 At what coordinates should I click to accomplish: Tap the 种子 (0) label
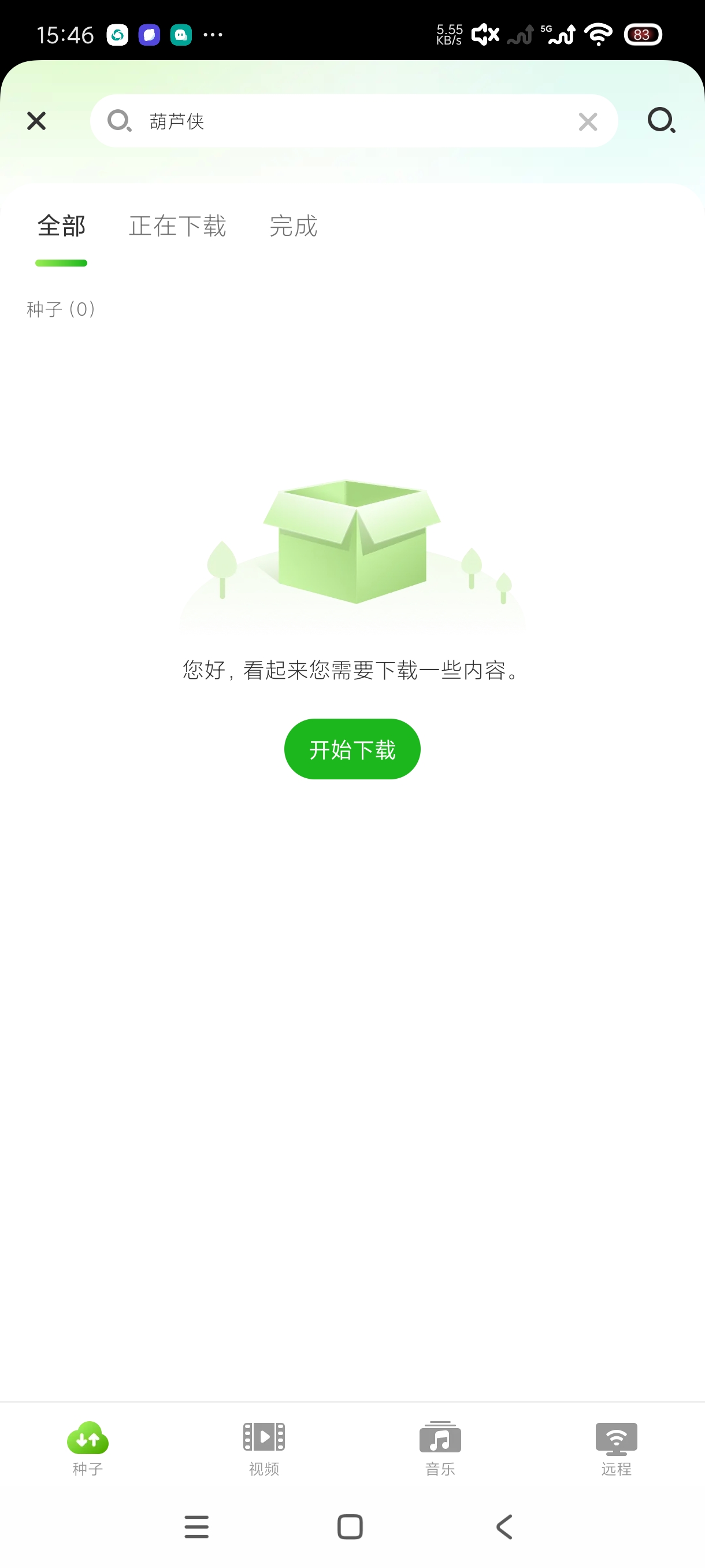pyautogui.click(x=60, y=309)
